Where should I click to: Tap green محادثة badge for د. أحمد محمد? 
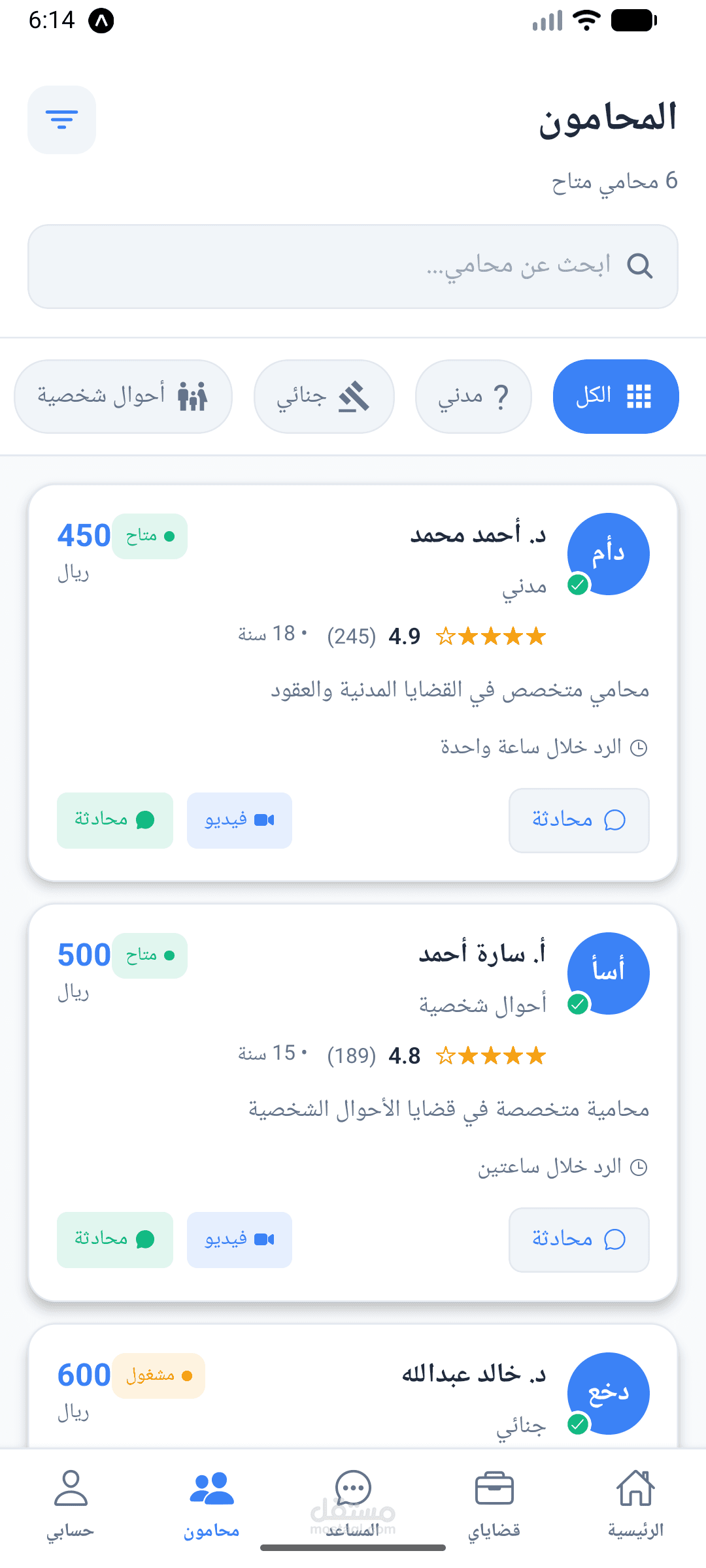coord(115,820)
